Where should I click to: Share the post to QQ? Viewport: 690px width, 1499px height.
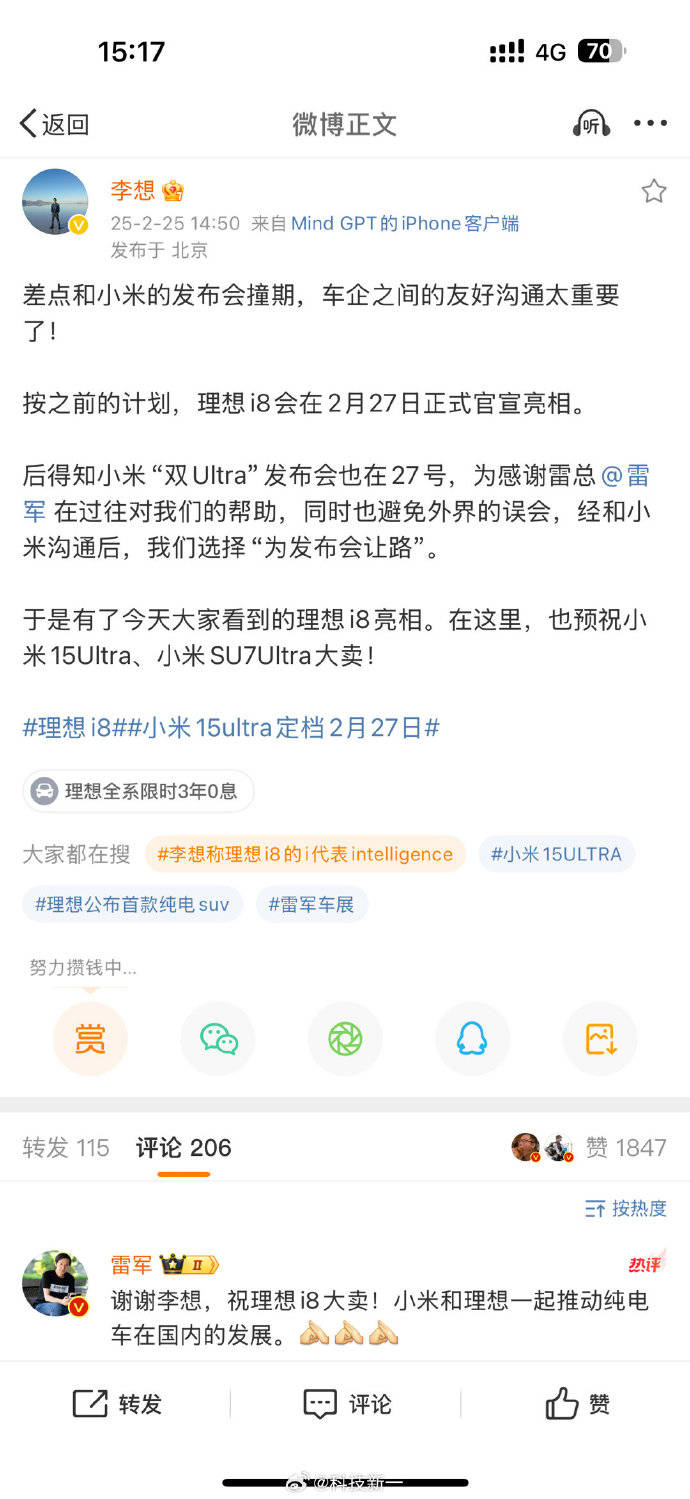pos(472,1039)
